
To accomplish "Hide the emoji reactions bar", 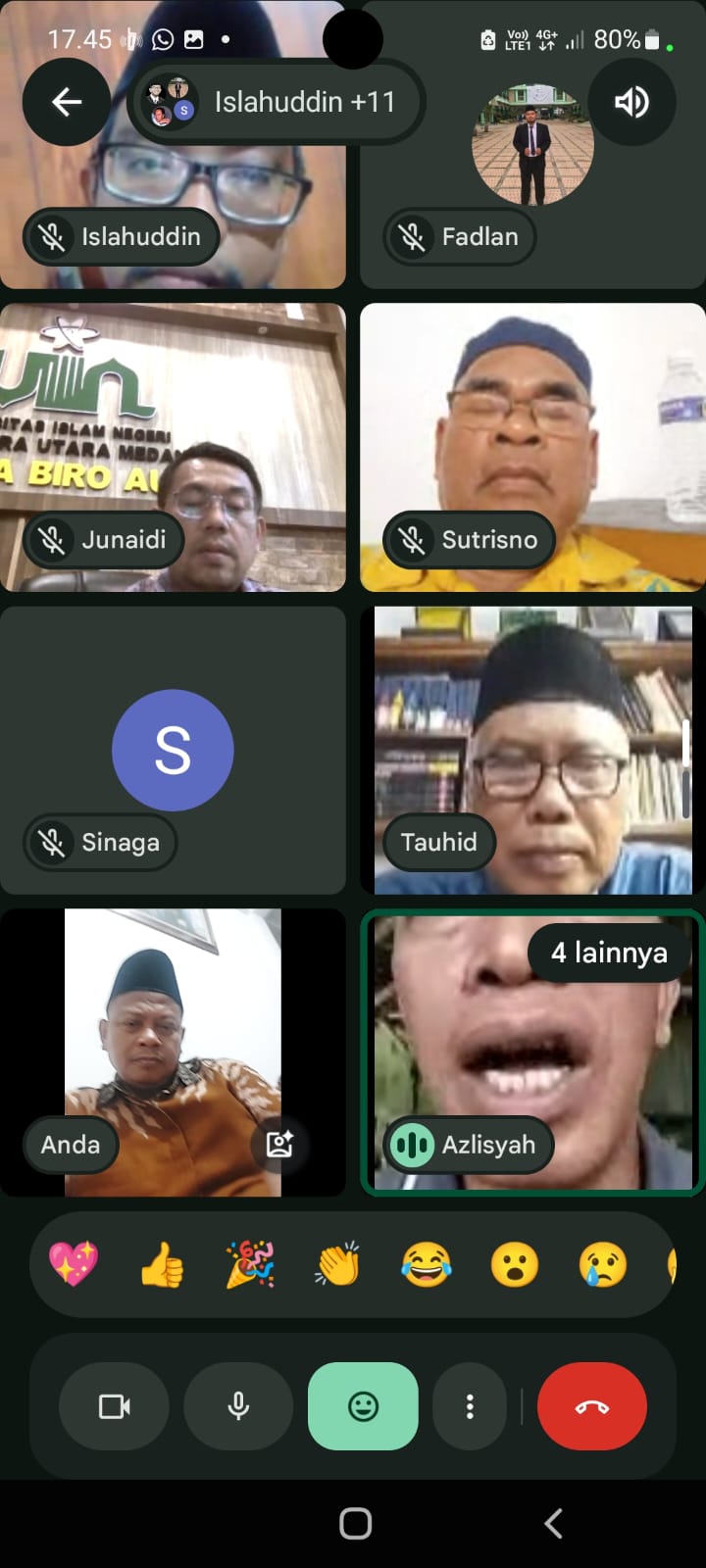I will click(x=363, y=1406).
